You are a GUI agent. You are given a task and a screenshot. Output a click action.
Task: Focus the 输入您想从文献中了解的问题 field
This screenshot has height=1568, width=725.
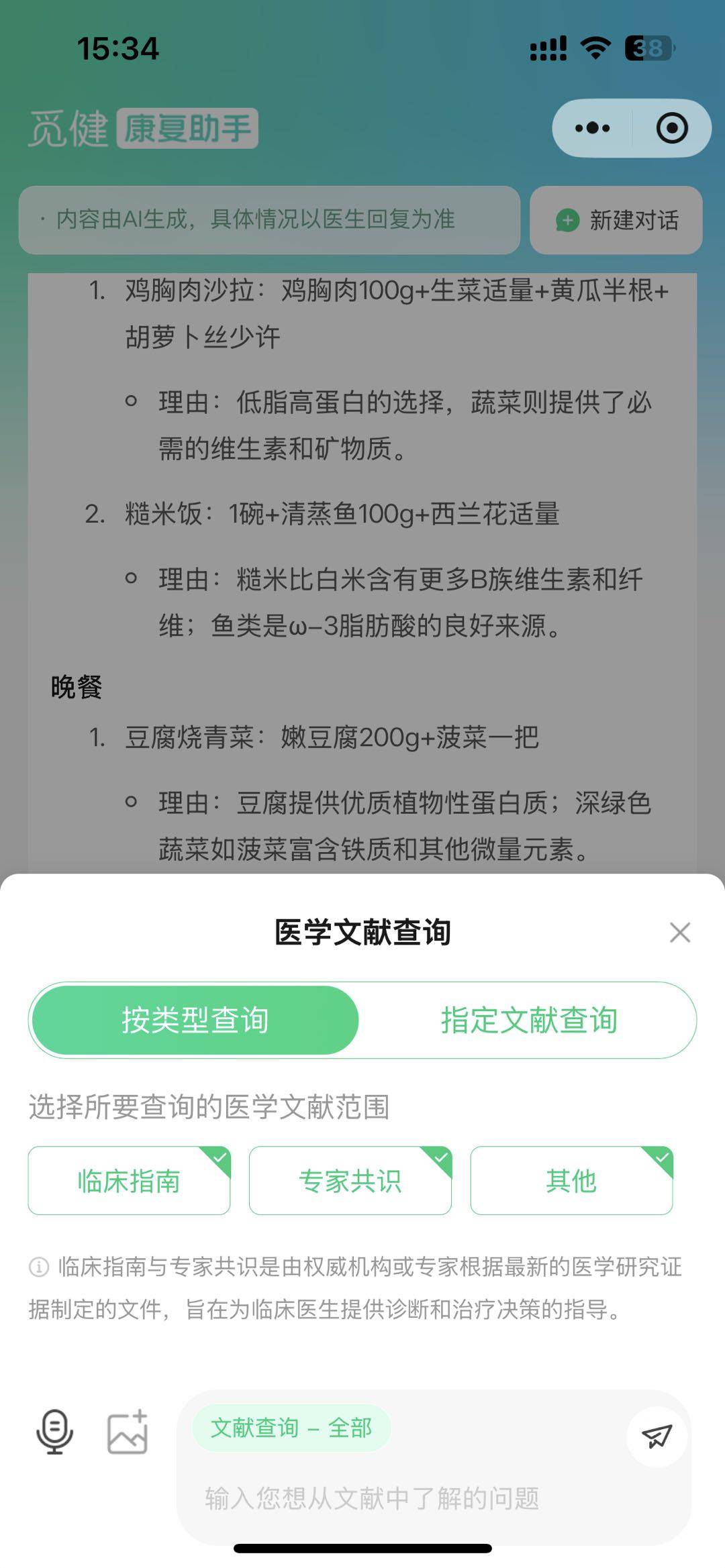(403, 1498)
